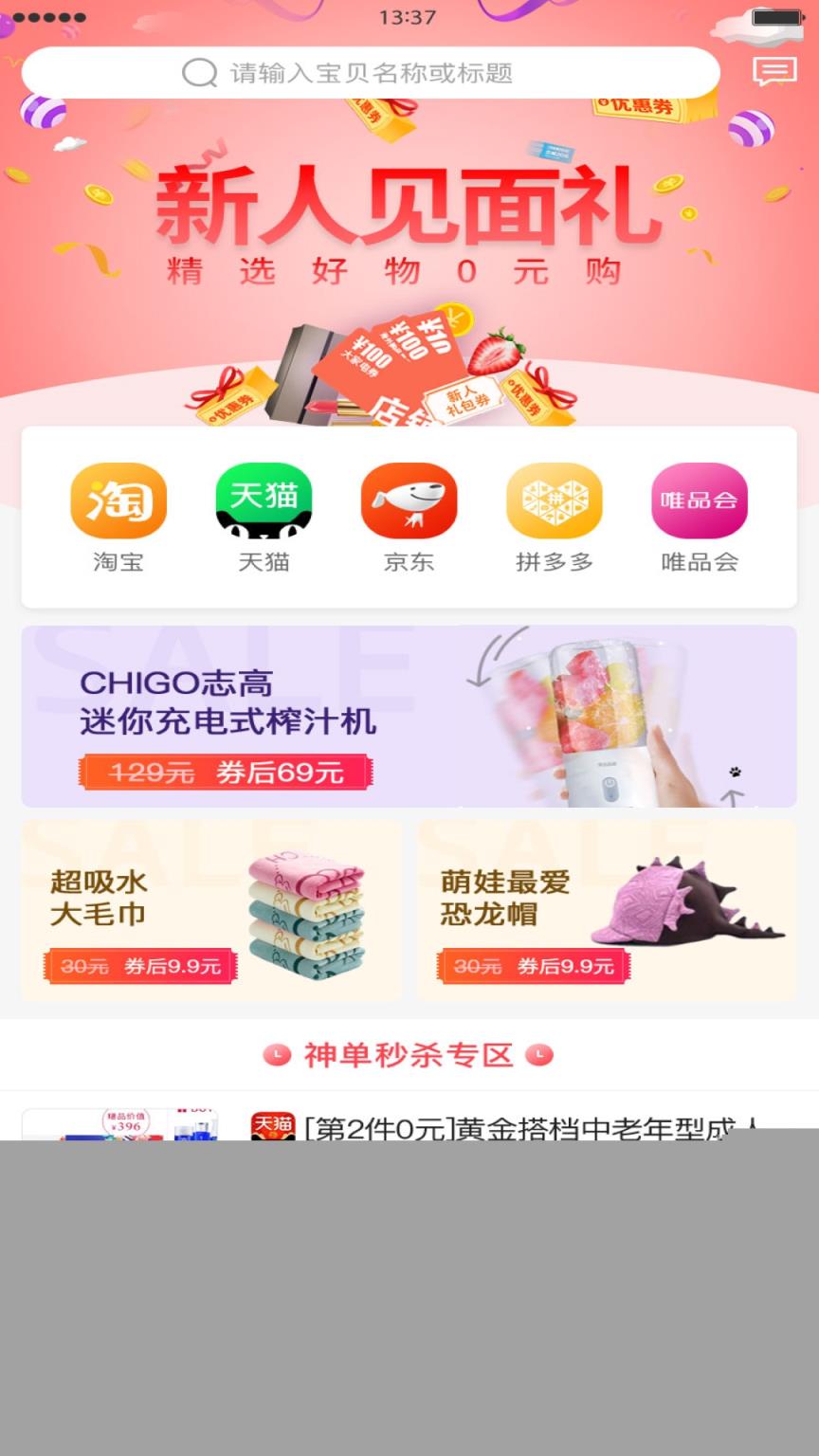The image size is (819, 1456).
Task: Click the right clock icon beside 神单秒杀专区
Action: tap(540, 1054)
